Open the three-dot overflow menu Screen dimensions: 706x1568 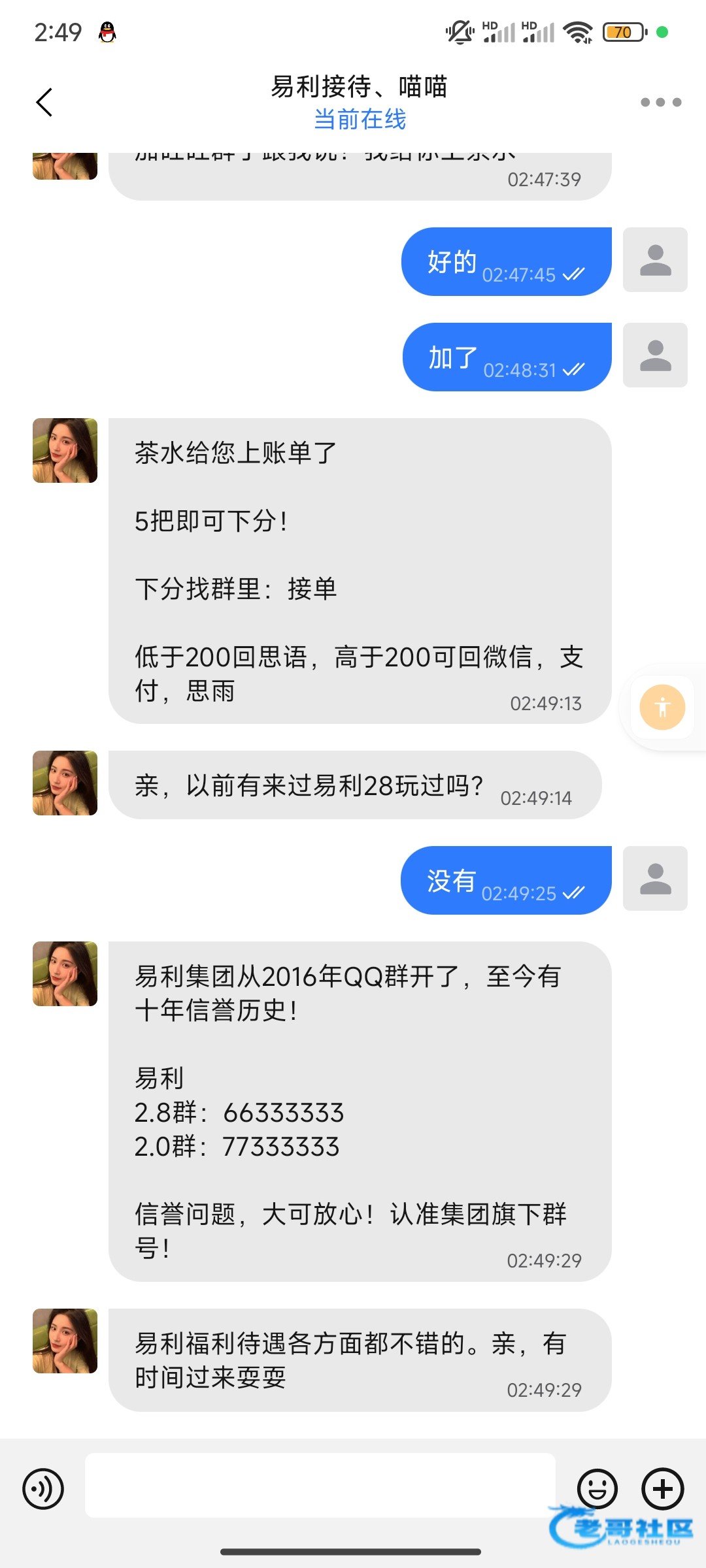(661, 102)
